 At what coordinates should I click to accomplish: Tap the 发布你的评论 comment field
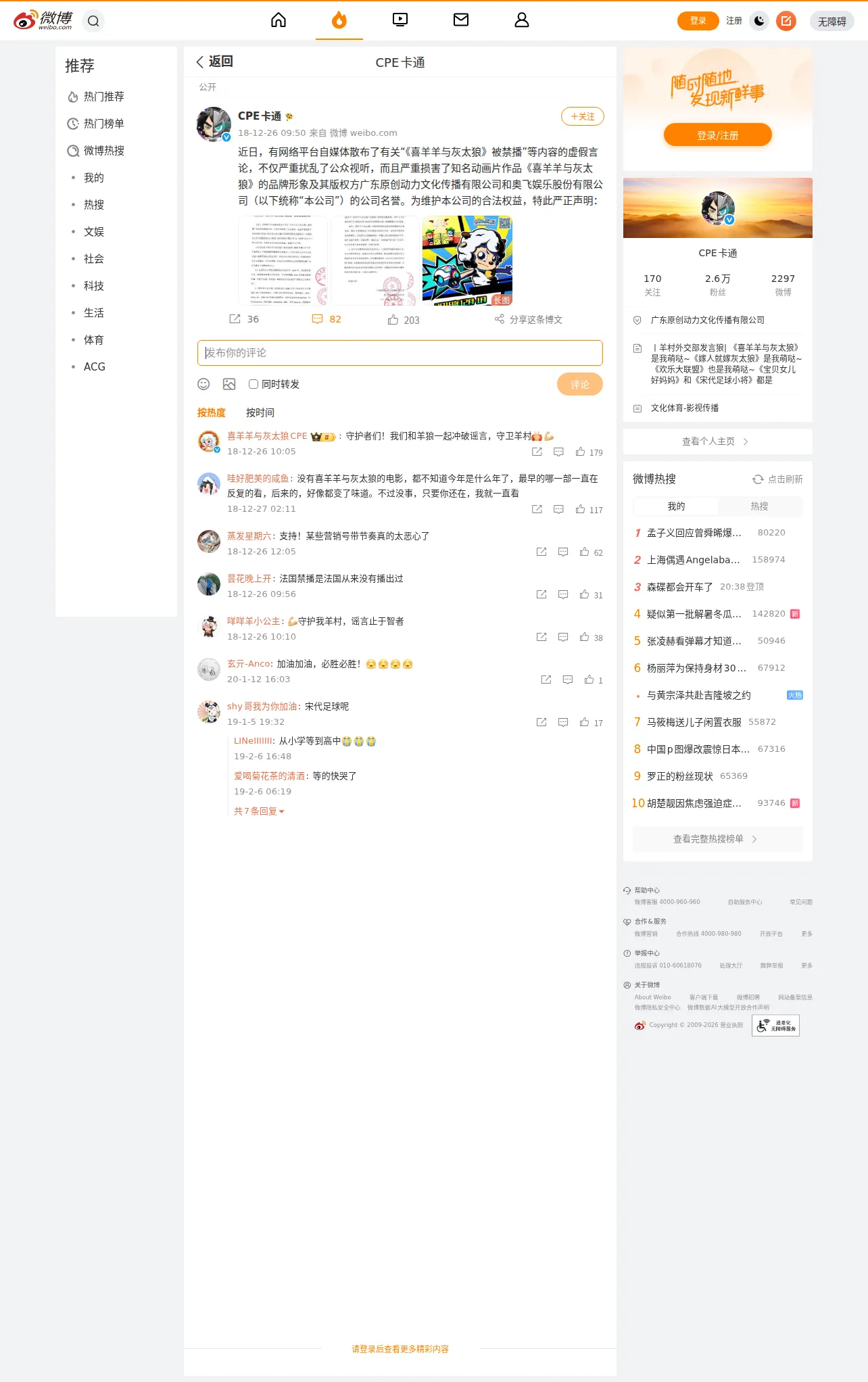click(x=400, y=353)
